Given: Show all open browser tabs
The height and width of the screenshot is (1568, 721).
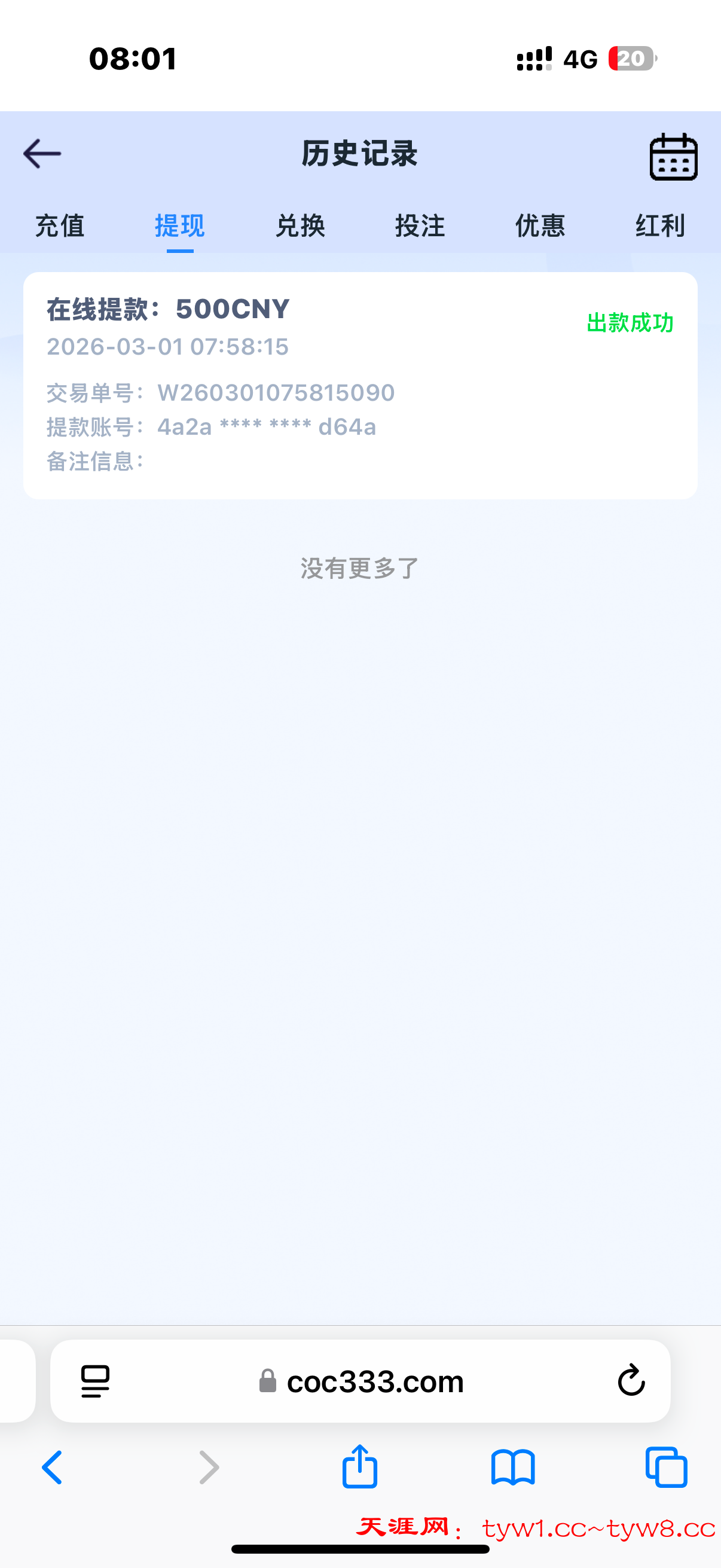Looking at the screenshot, I should pyautogui.click(x=666, y=1467).
